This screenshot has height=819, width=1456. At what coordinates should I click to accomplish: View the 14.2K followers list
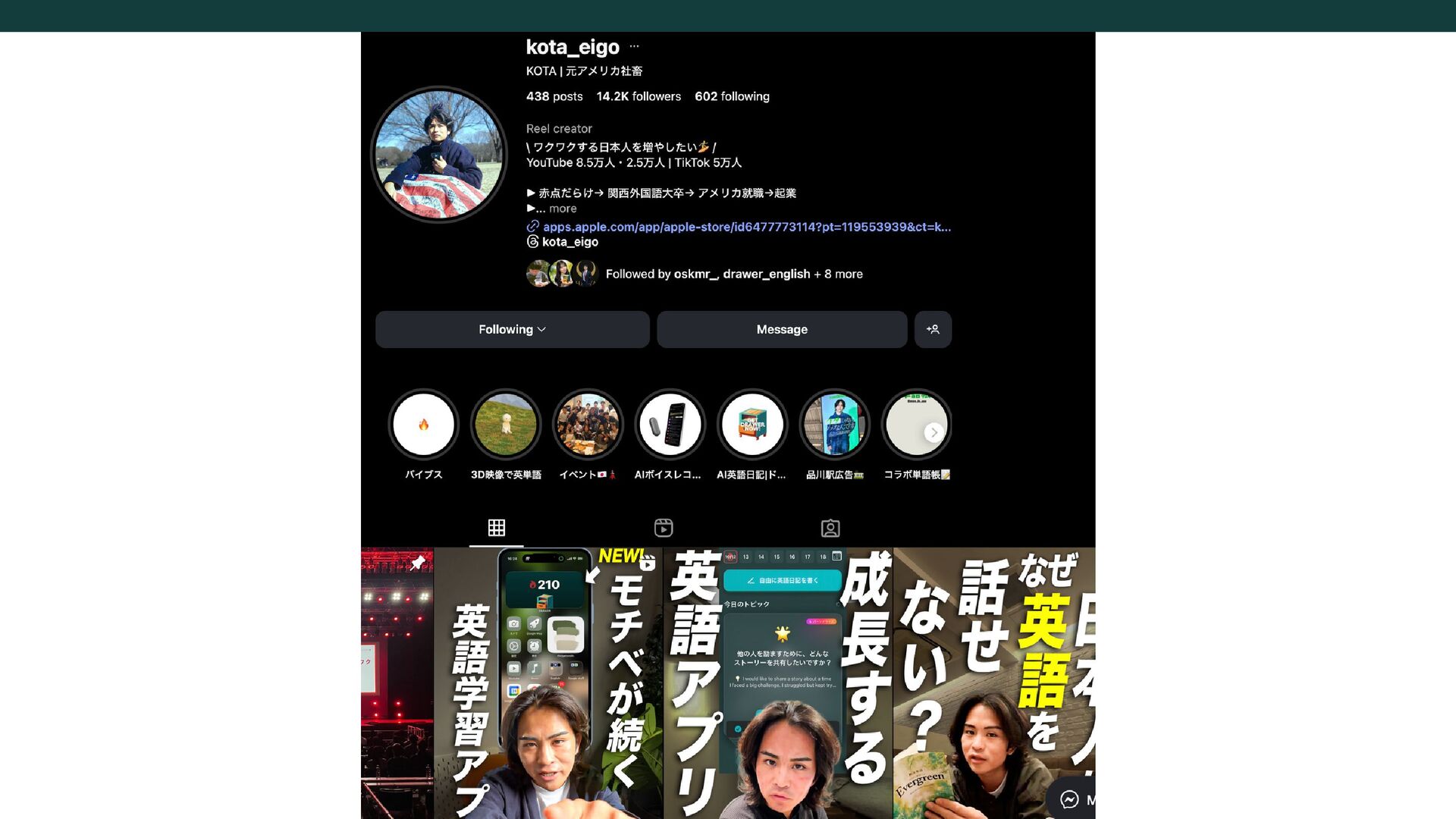[x=639, y=96]
